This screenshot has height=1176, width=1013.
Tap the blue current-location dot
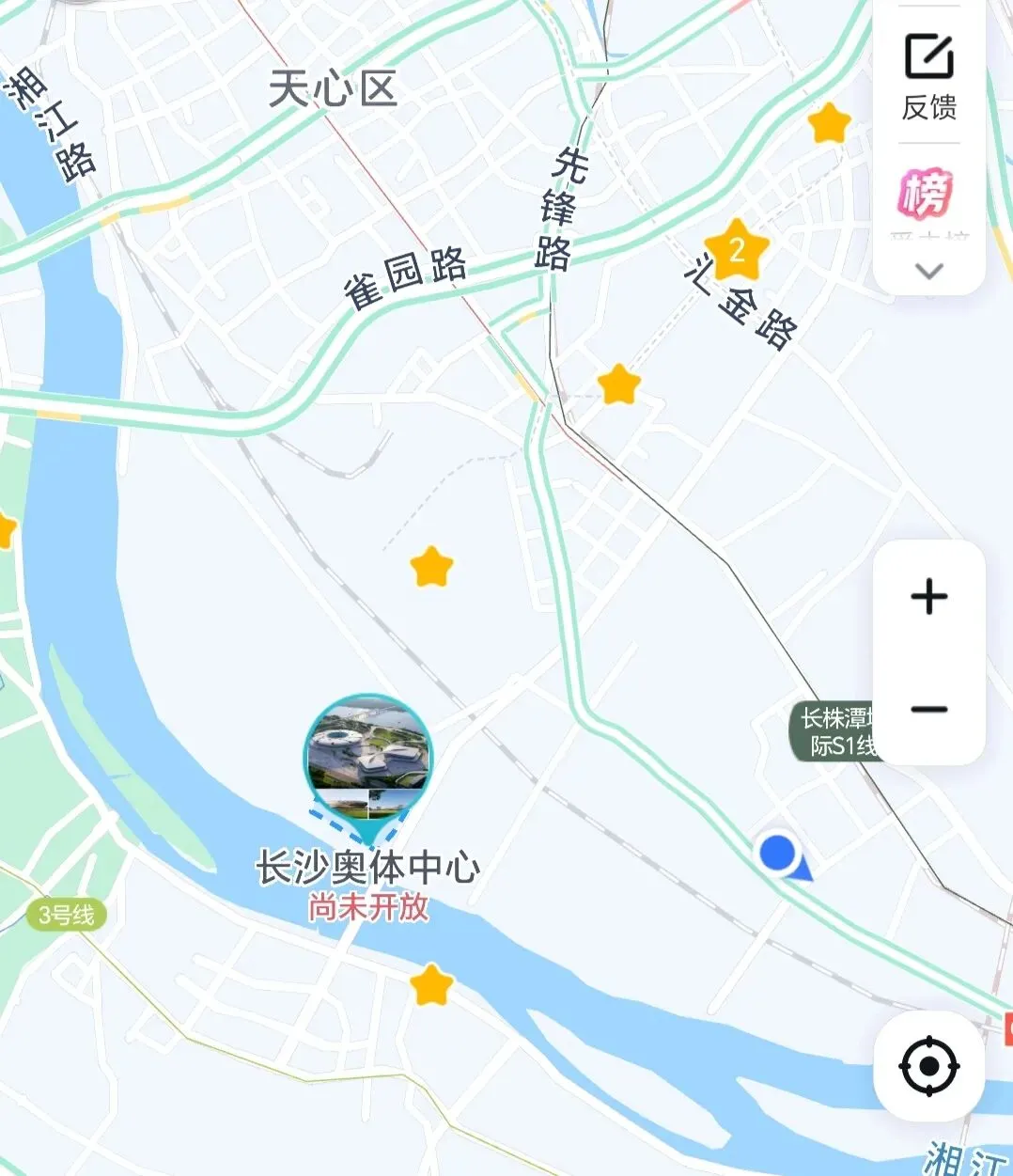[777, 854]
